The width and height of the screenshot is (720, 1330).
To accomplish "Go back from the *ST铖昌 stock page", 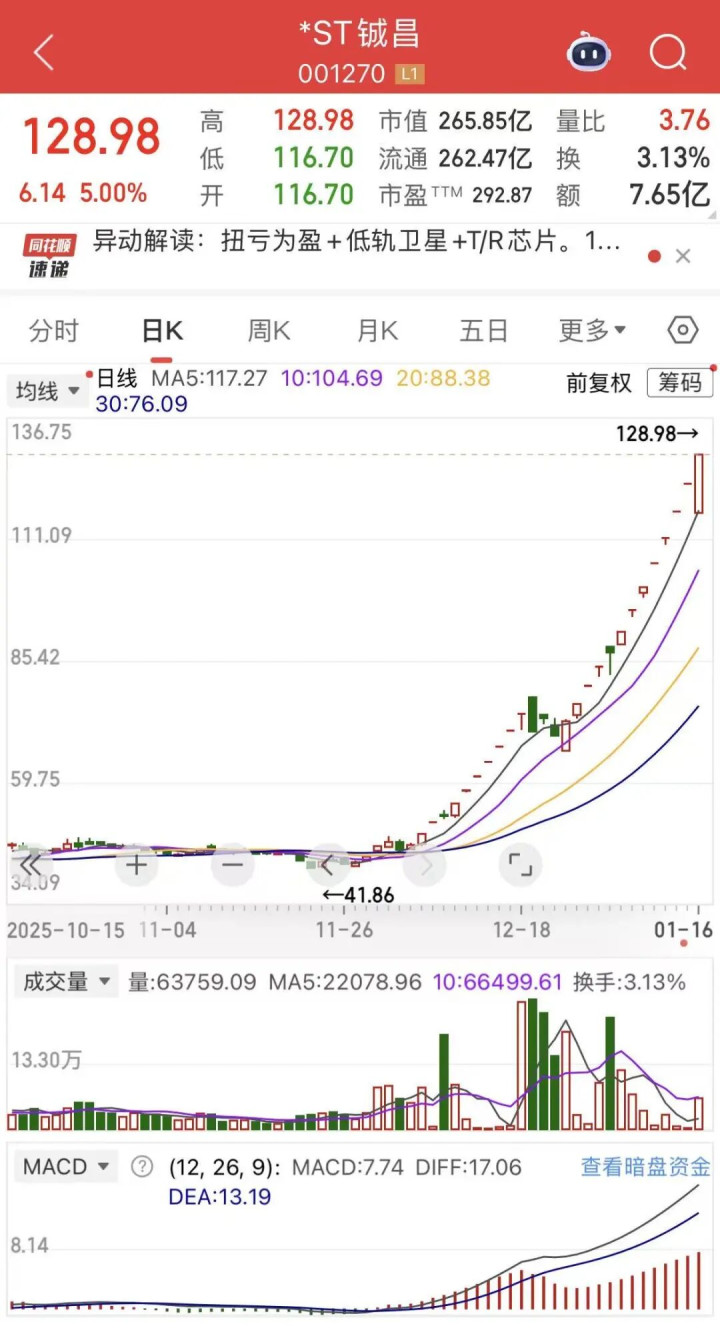I will coord(43,52).
